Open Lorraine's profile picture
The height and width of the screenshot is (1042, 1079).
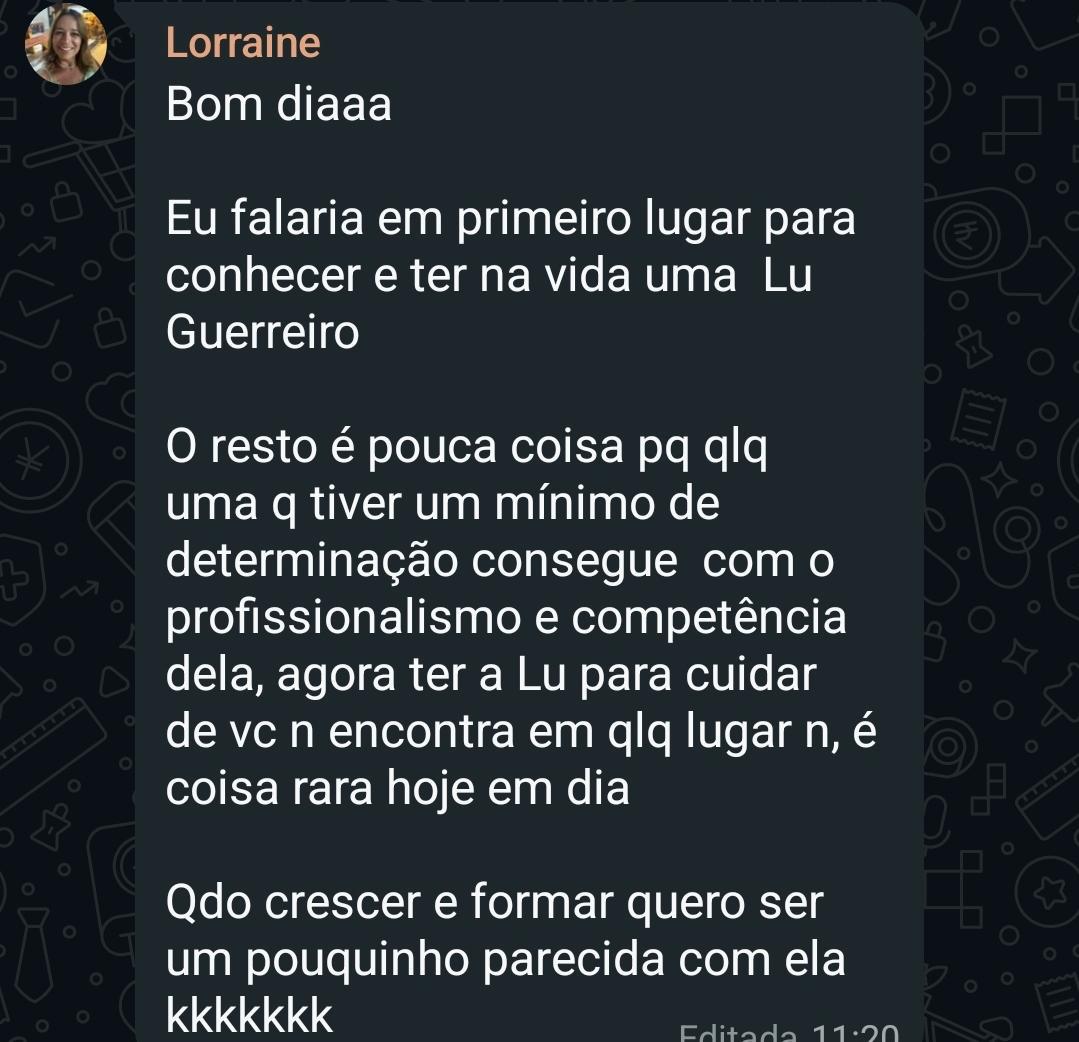click(x=66, y=44)
